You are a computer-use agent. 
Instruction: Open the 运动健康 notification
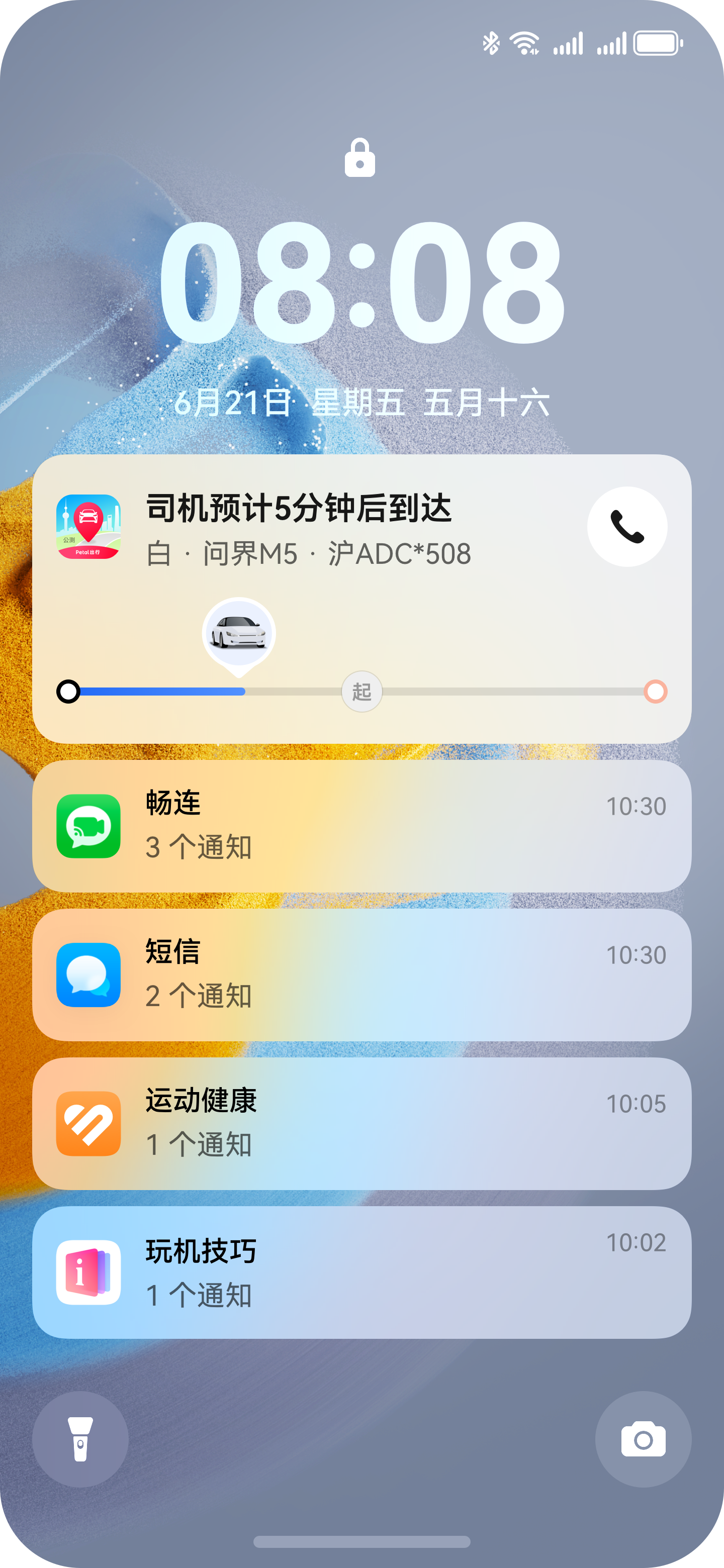pos(361,1123)
